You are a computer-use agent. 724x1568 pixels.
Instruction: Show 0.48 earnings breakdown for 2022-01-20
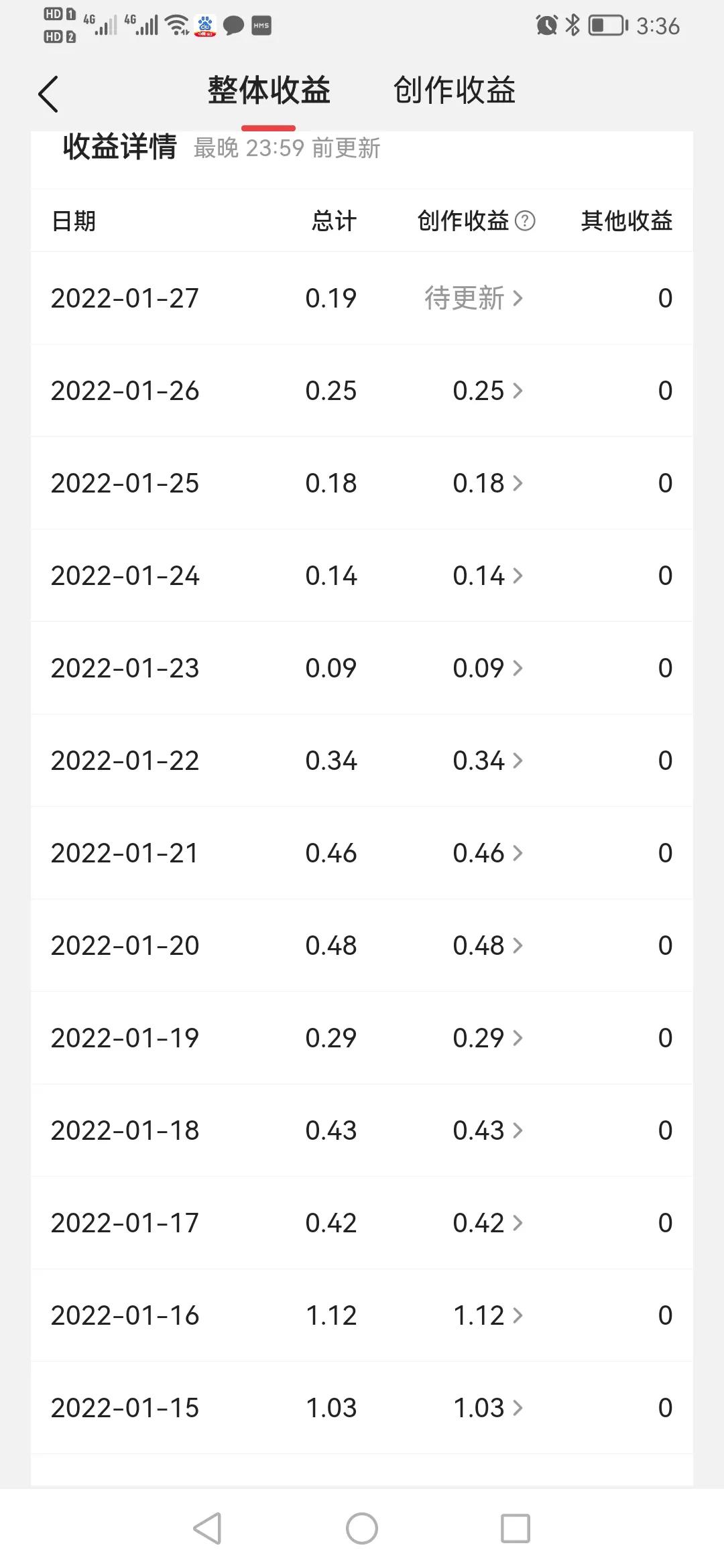(487, 945)
